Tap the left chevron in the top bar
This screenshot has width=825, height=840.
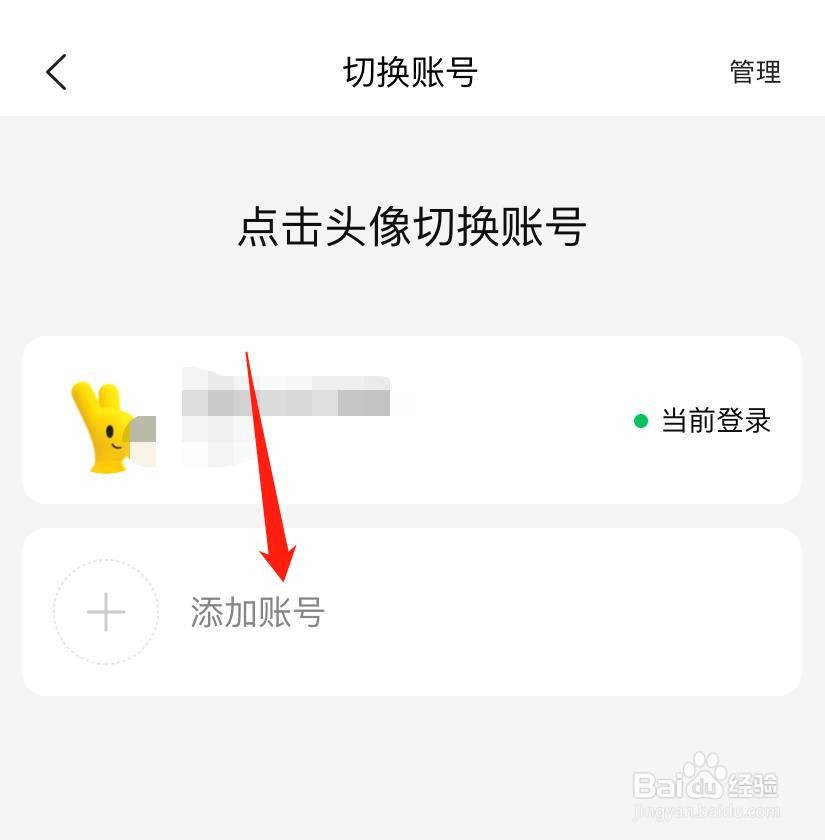point(57,72)
